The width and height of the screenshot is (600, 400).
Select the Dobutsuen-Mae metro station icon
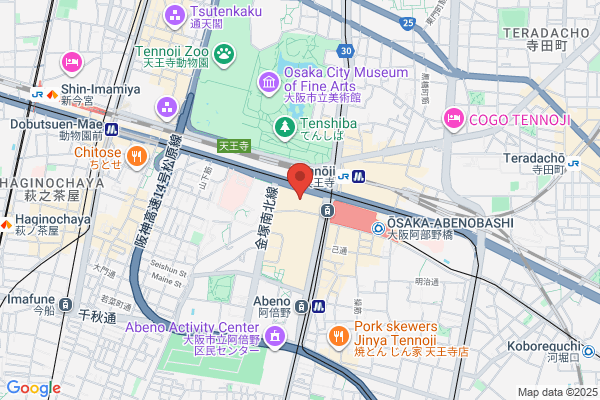(x=111, y=129)
